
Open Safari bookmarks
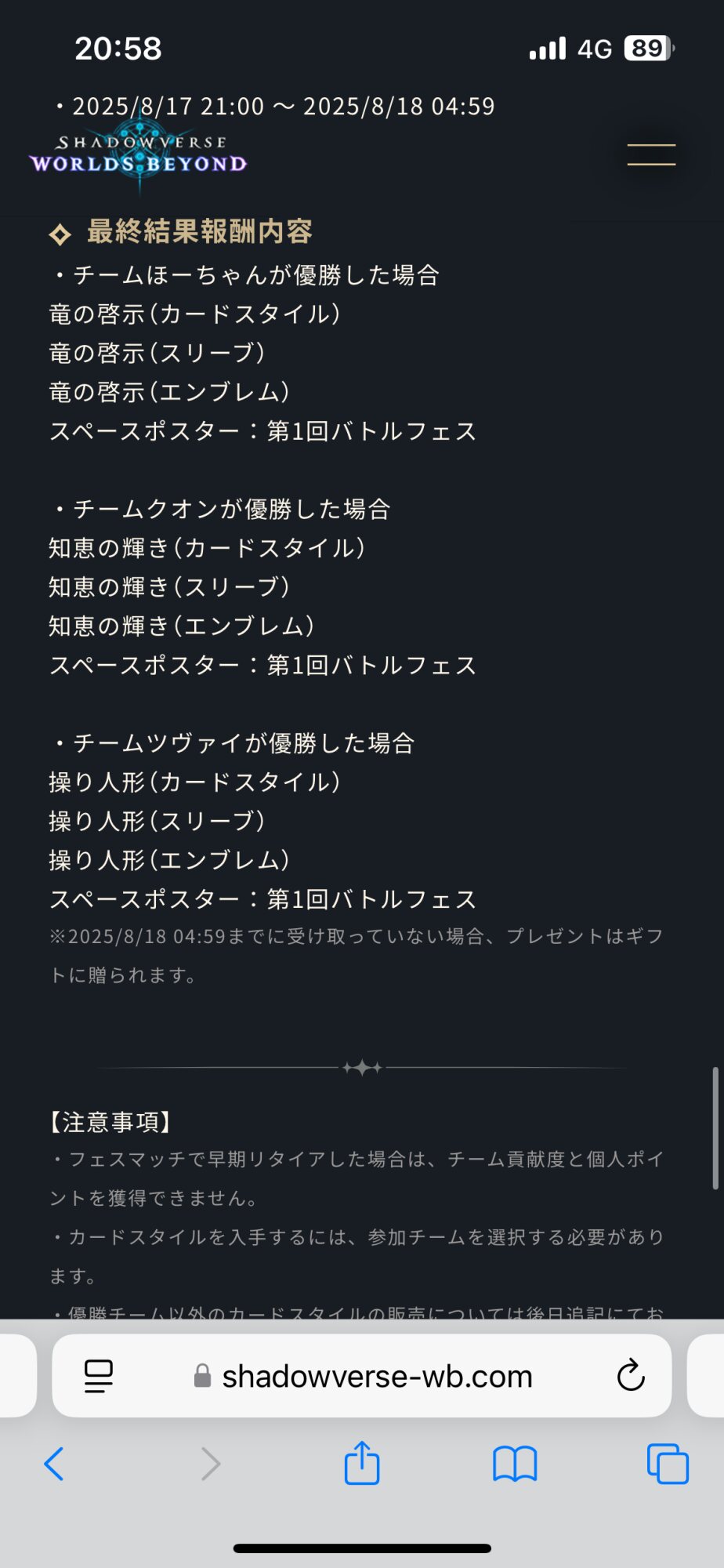click(515, 1464)
